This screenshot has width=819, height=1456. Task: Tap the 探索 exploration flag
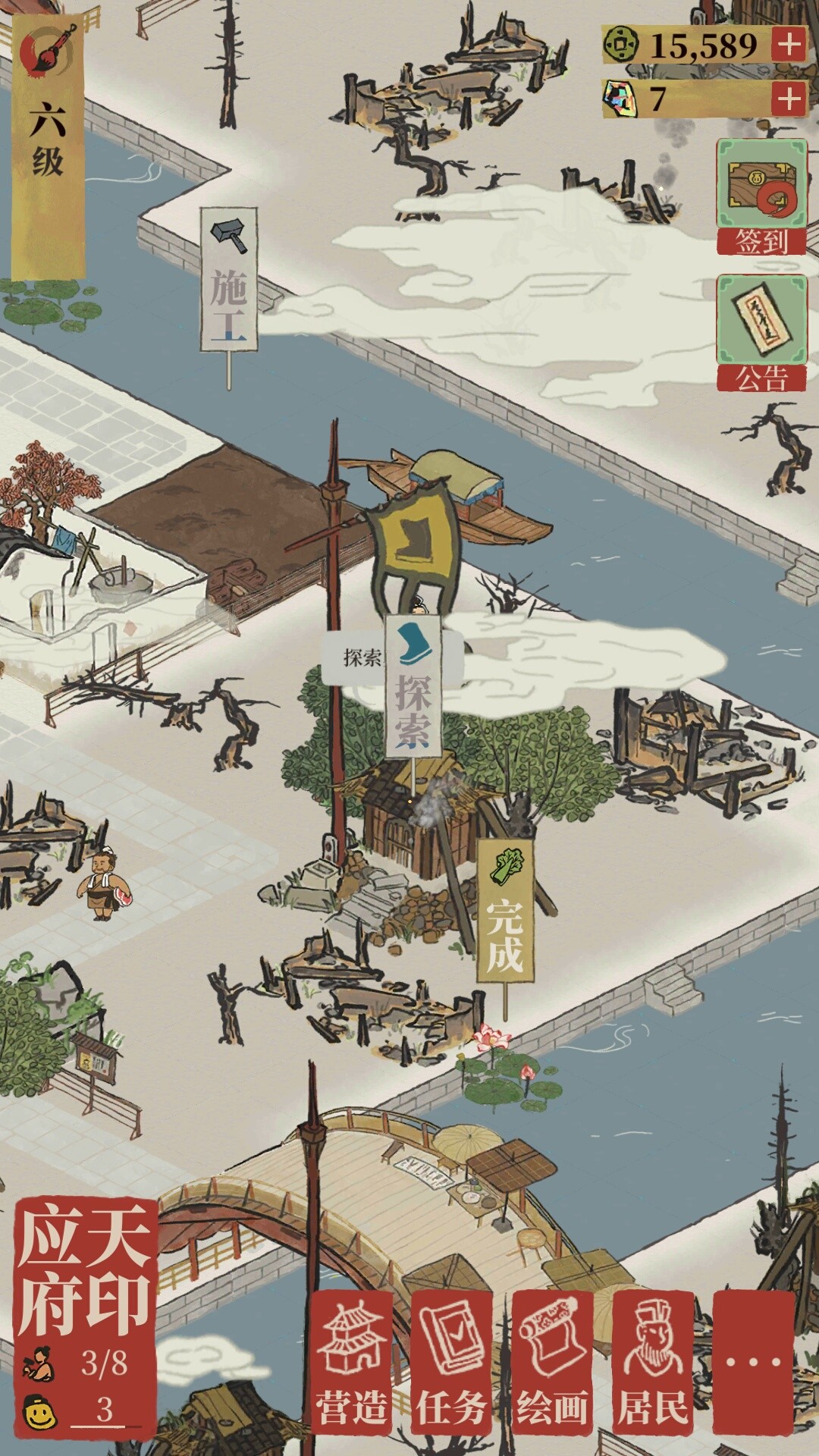(x=413, y=686)
